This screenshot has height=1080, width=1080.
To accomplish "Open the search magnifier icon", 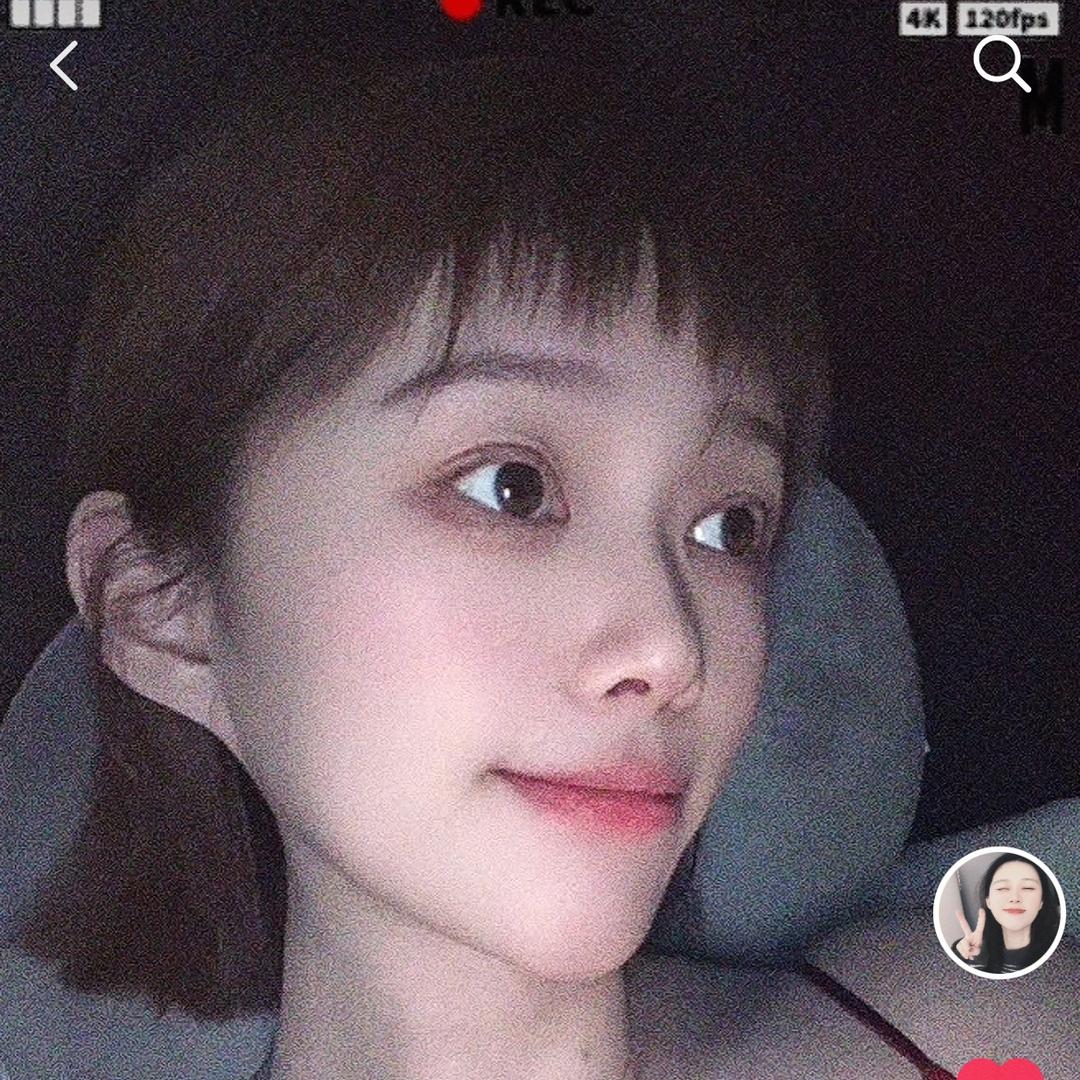I will [x=1001, y=64].
